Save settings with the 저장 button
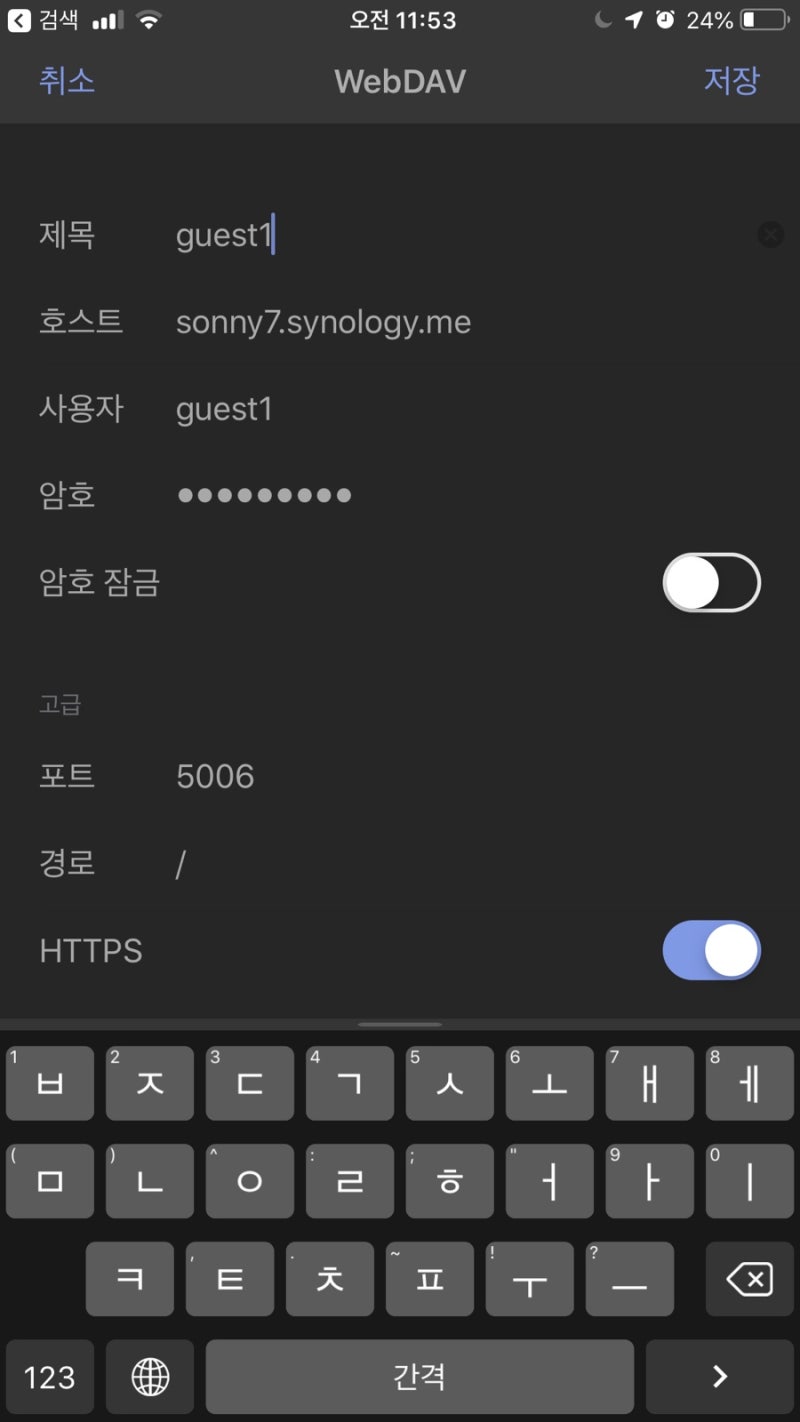 [x=731, y=81]
